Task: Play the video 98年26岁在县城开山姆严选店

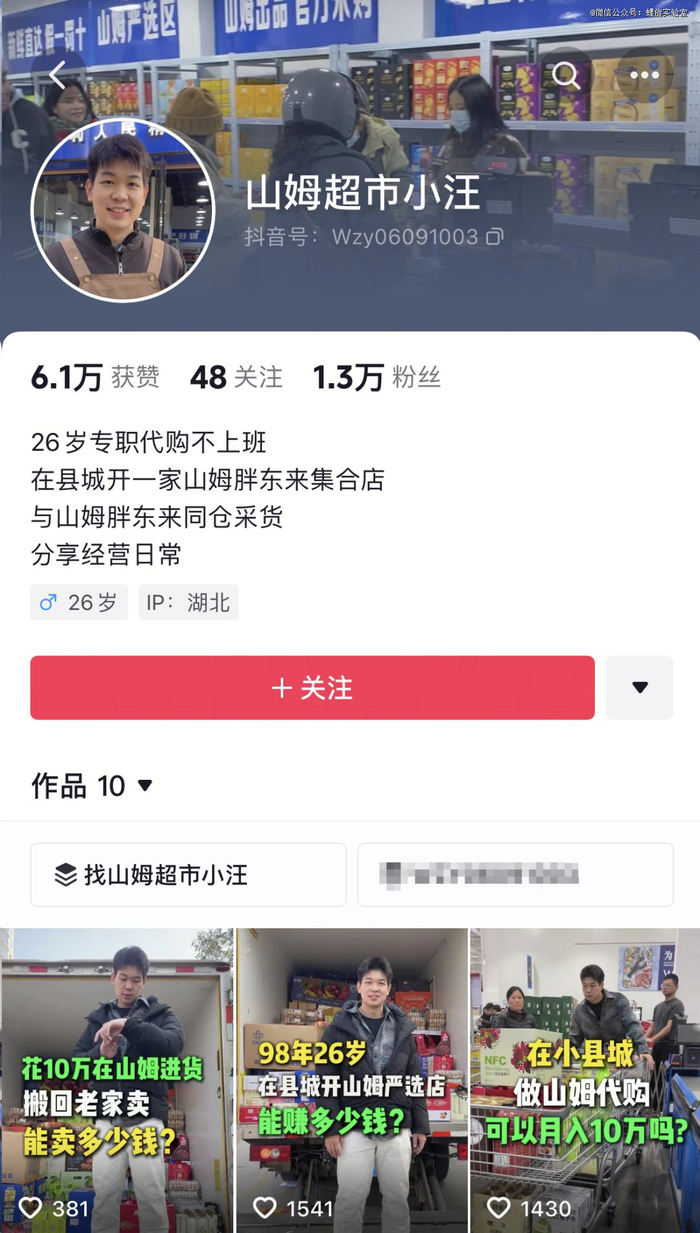Action: pos(351,1080)
